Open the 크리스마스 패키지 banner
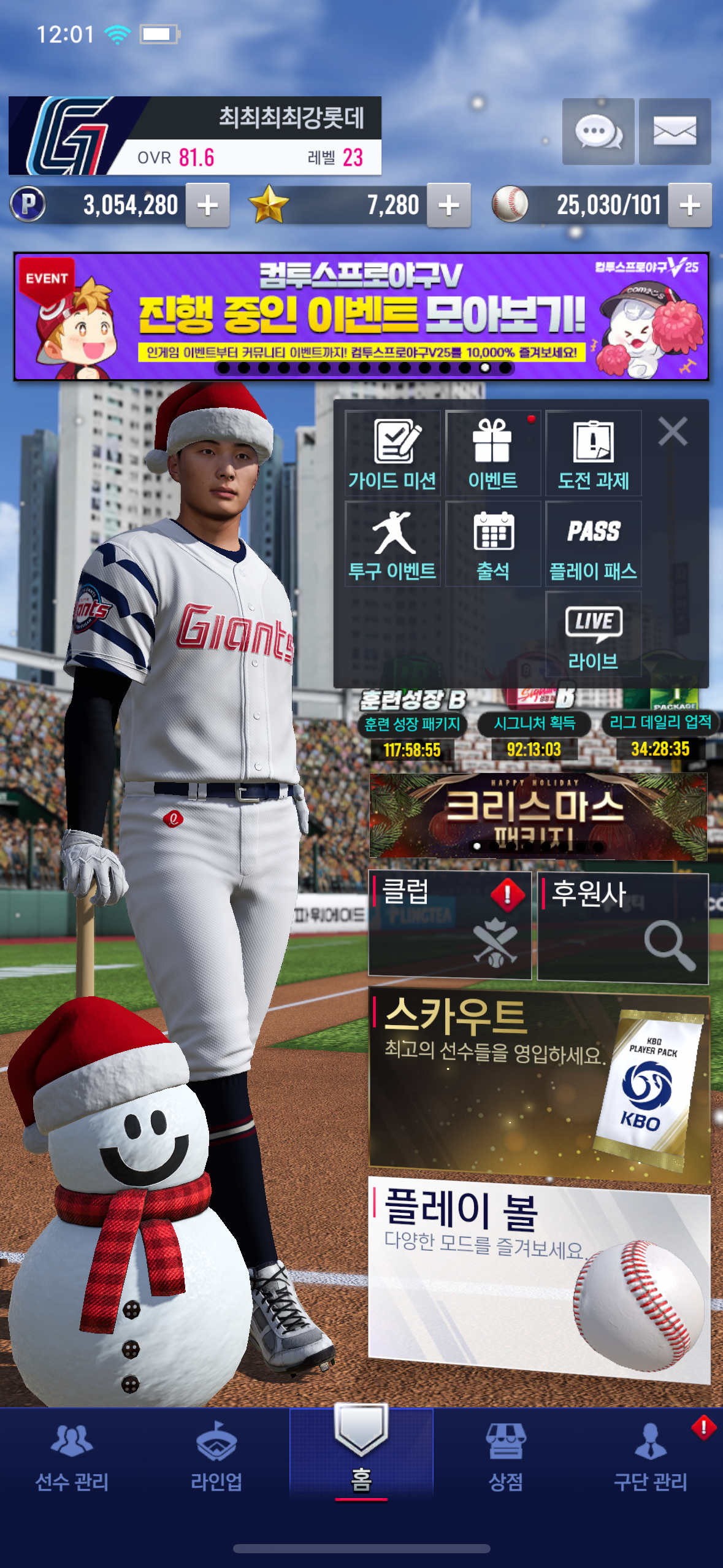 [x=538, y=816]
